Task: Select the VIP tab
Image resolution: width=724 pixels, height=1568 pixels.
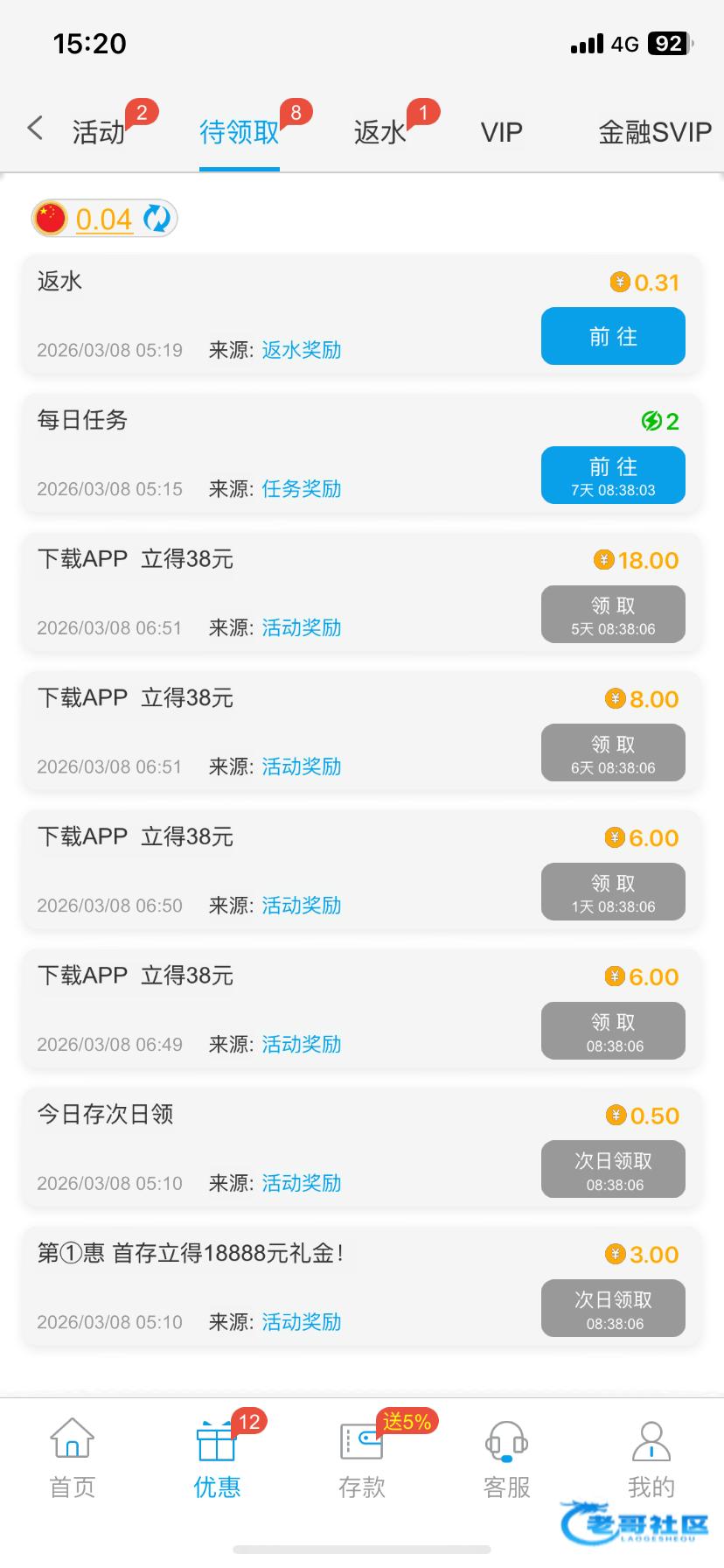Action: (x=501, y=132)
